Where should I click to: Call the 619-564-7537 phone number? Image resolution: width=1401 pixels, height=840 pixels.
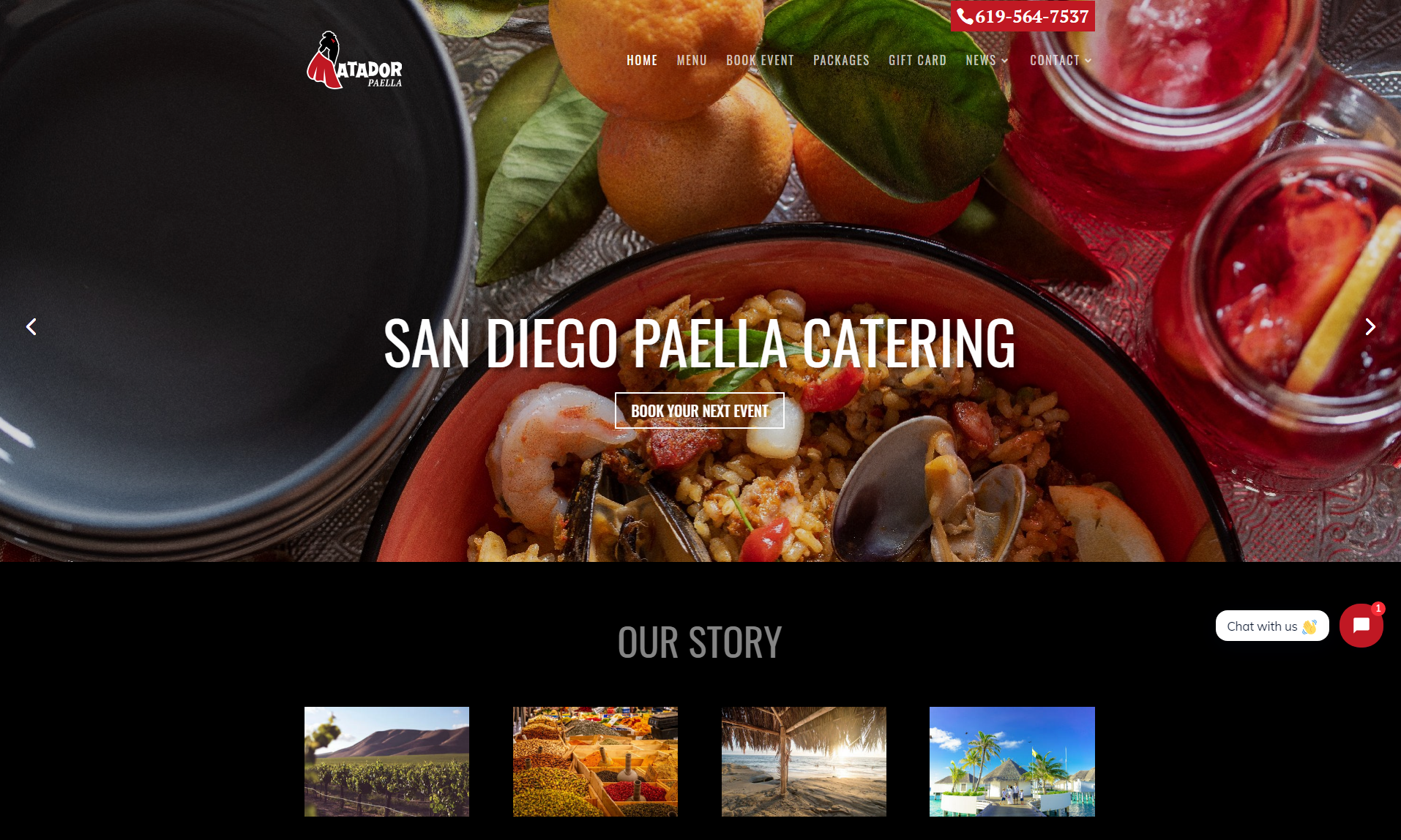click(x=1023, y=16)
